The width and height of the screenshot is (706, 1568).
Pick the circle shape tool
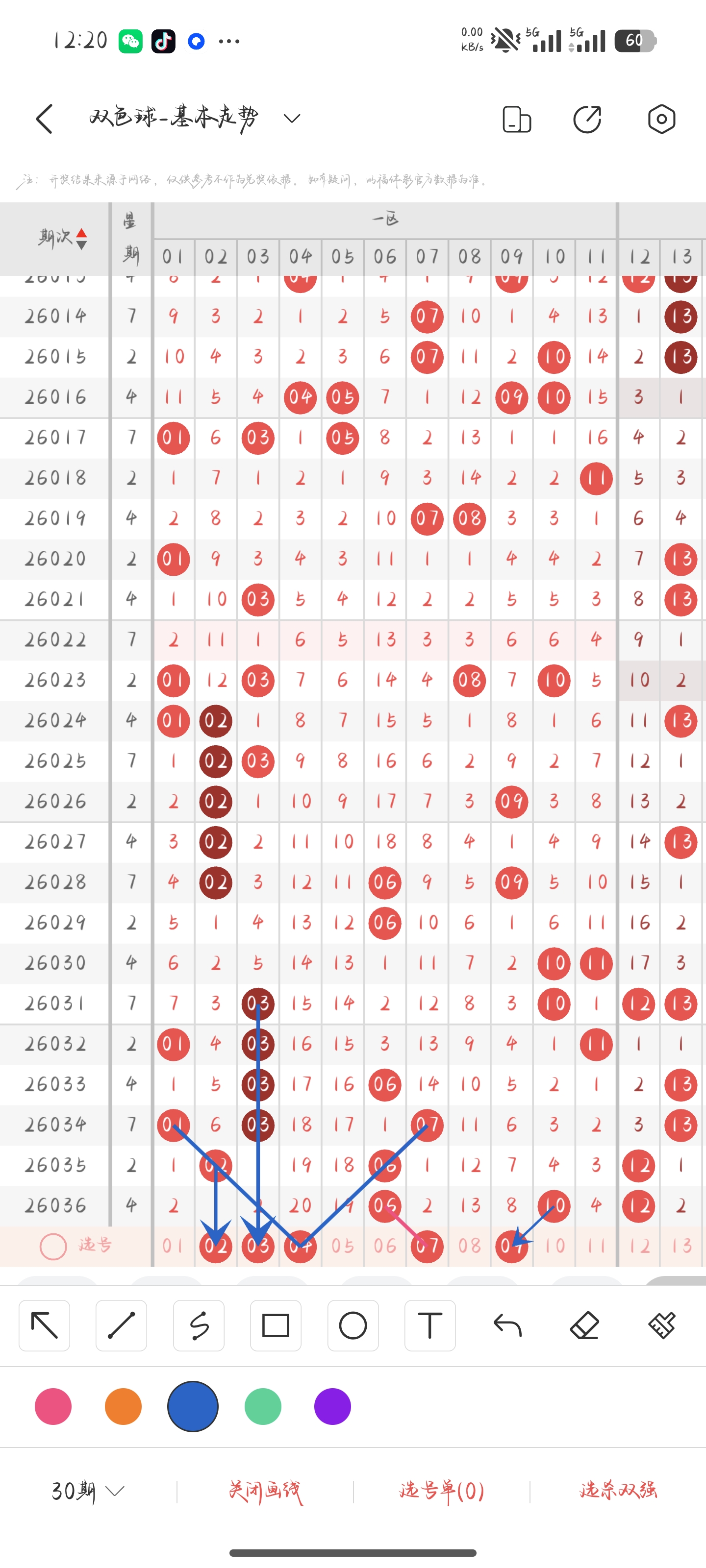tap(353, 1325)
